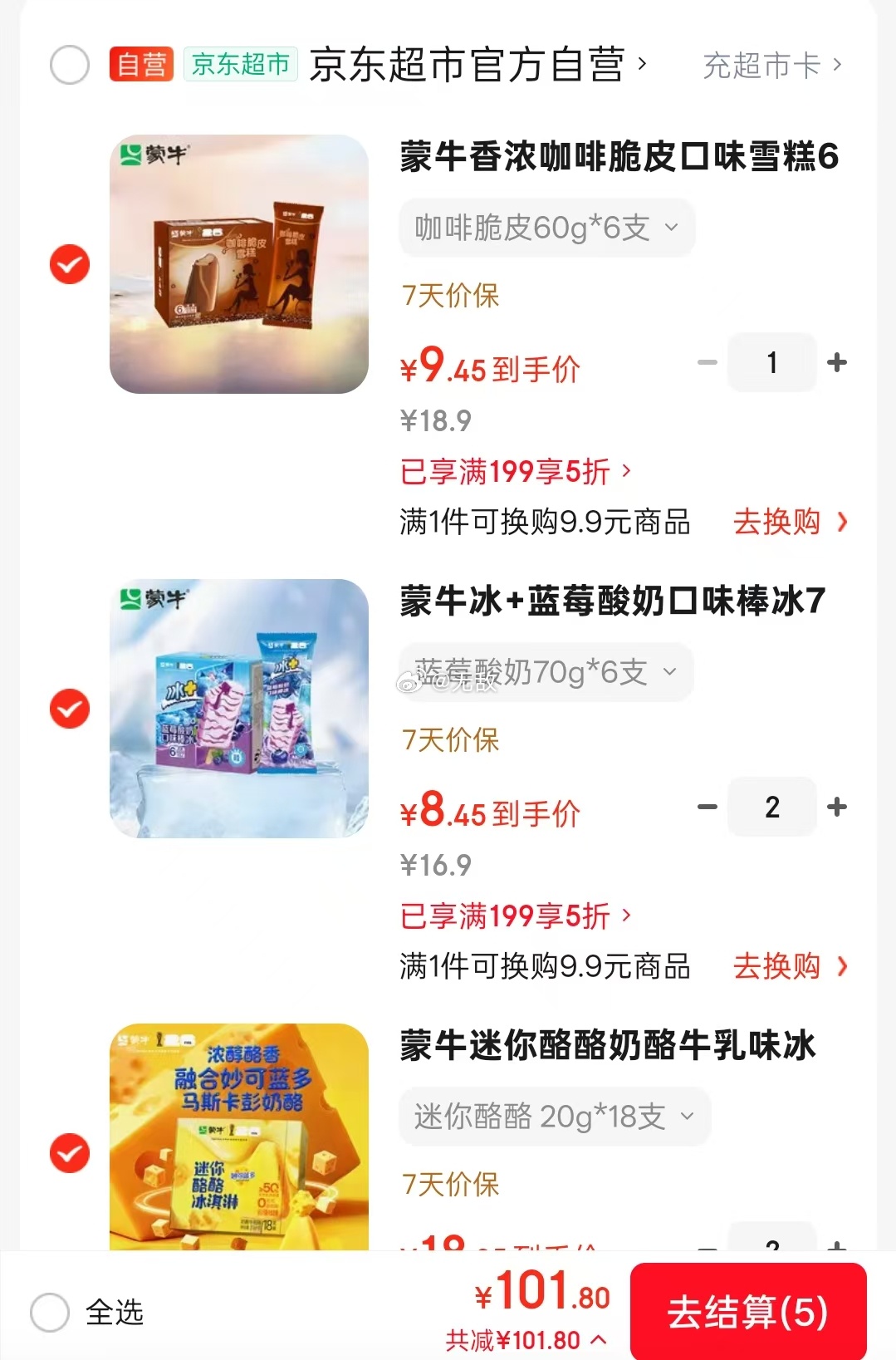View 满199享5折 promotion for 咖啡脆皮雪糕
Screen dimensions: 896x1360
pyautogui.click(x=516, y=472)
